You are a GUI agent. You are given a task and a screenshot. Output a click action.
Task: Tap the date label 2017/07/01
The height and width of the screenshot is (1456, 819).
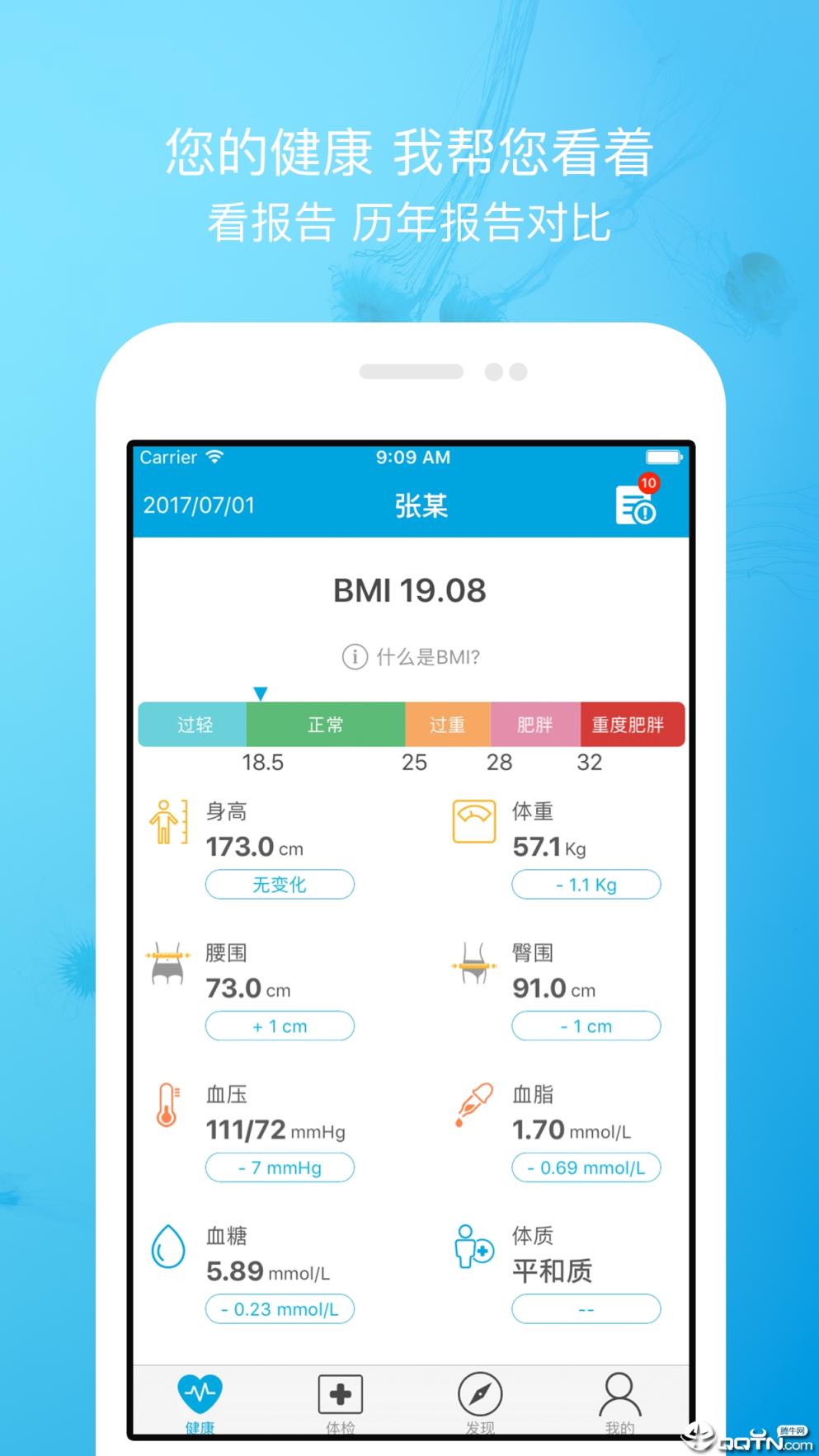(200, 505)
